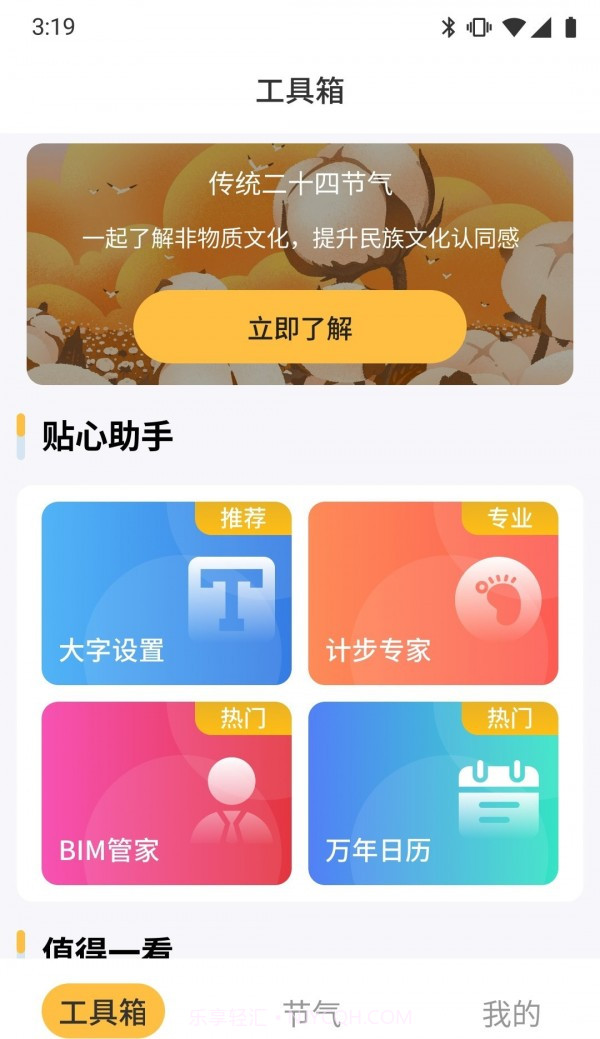This screenshot has width=600, height=1039.
Task: Go to the 我的 tab
Action: pos(511,1012)
